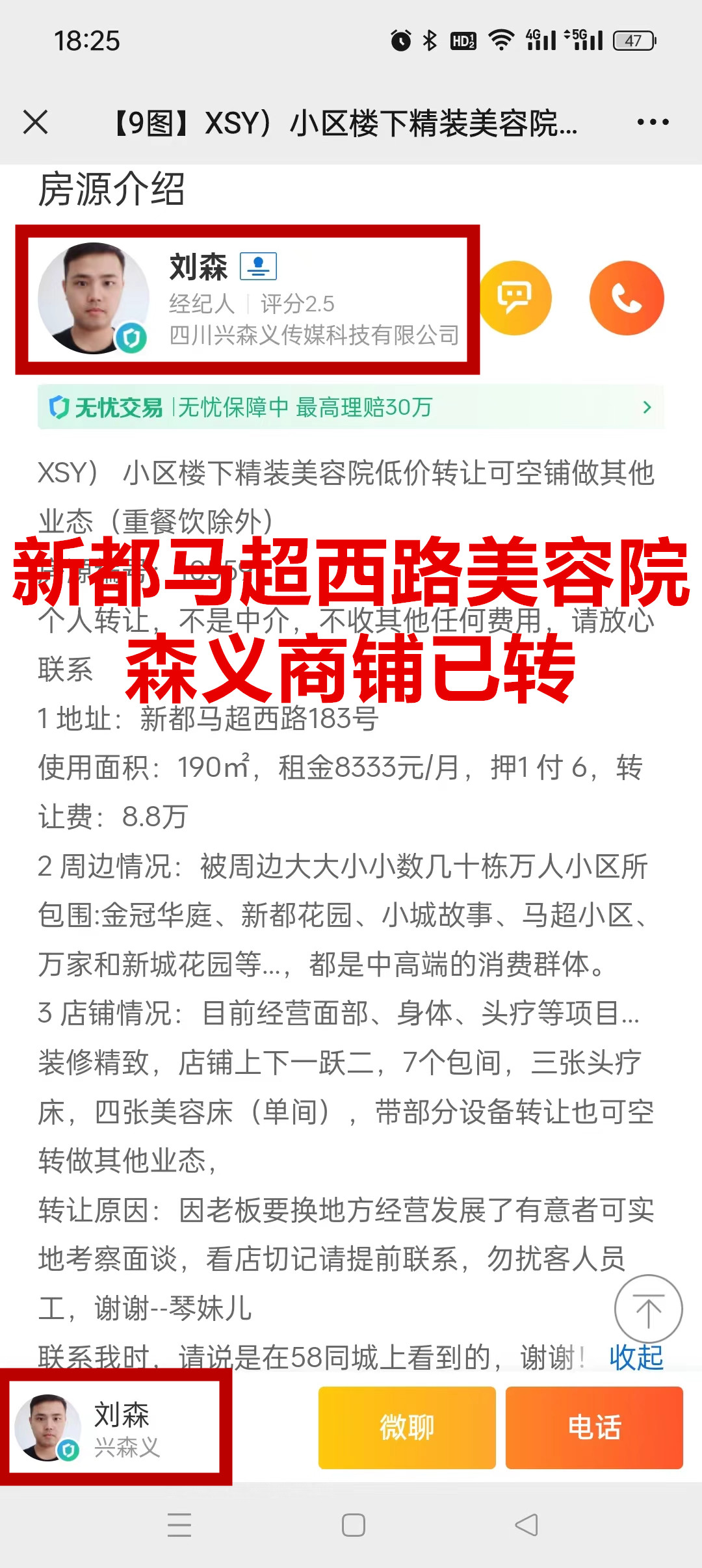Tap the 电话 button
Image resolution: width=702 pixels, height=1568 pixels.
pyautogui.click(x=594, y=1428)
